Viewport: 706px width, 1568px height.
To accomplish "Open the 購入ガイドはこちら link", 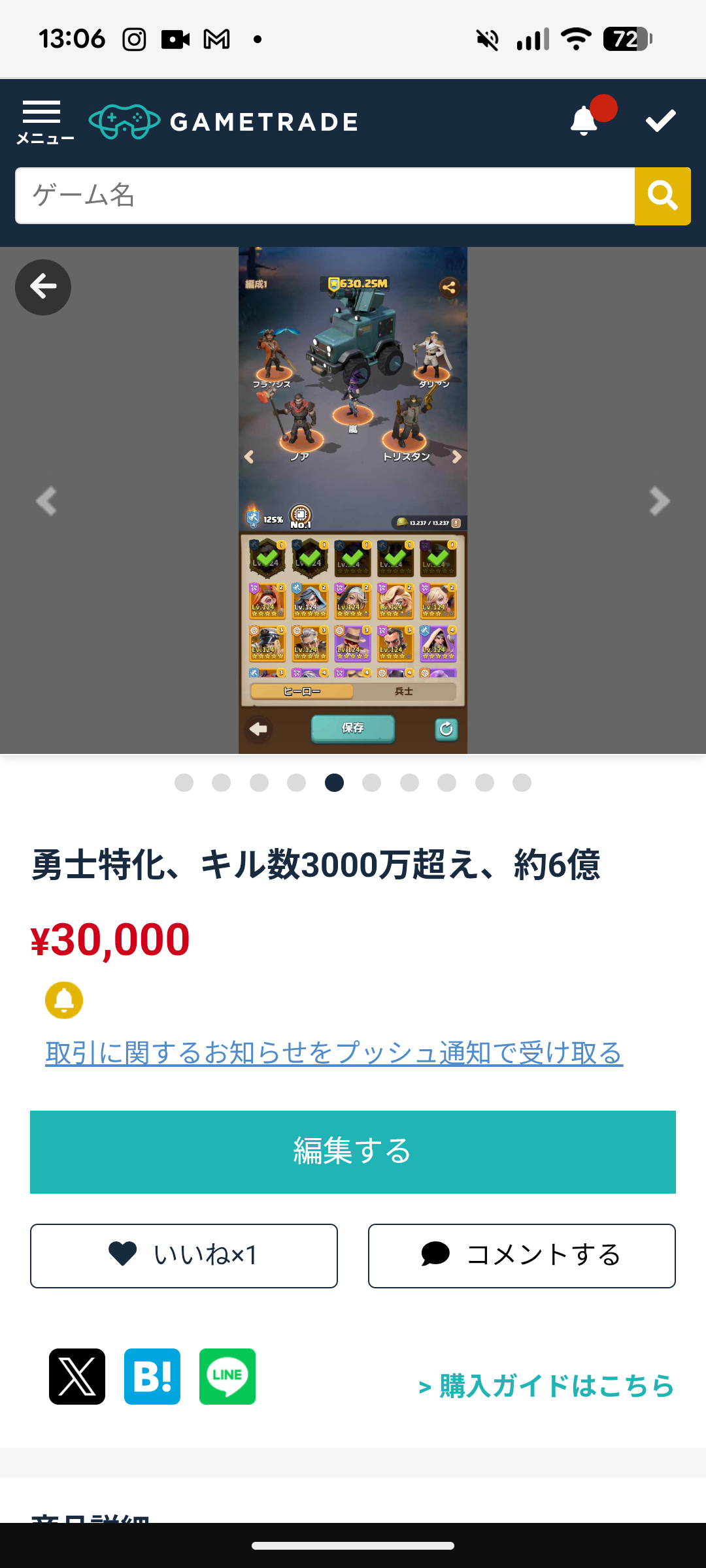I will click(546, 1386).
